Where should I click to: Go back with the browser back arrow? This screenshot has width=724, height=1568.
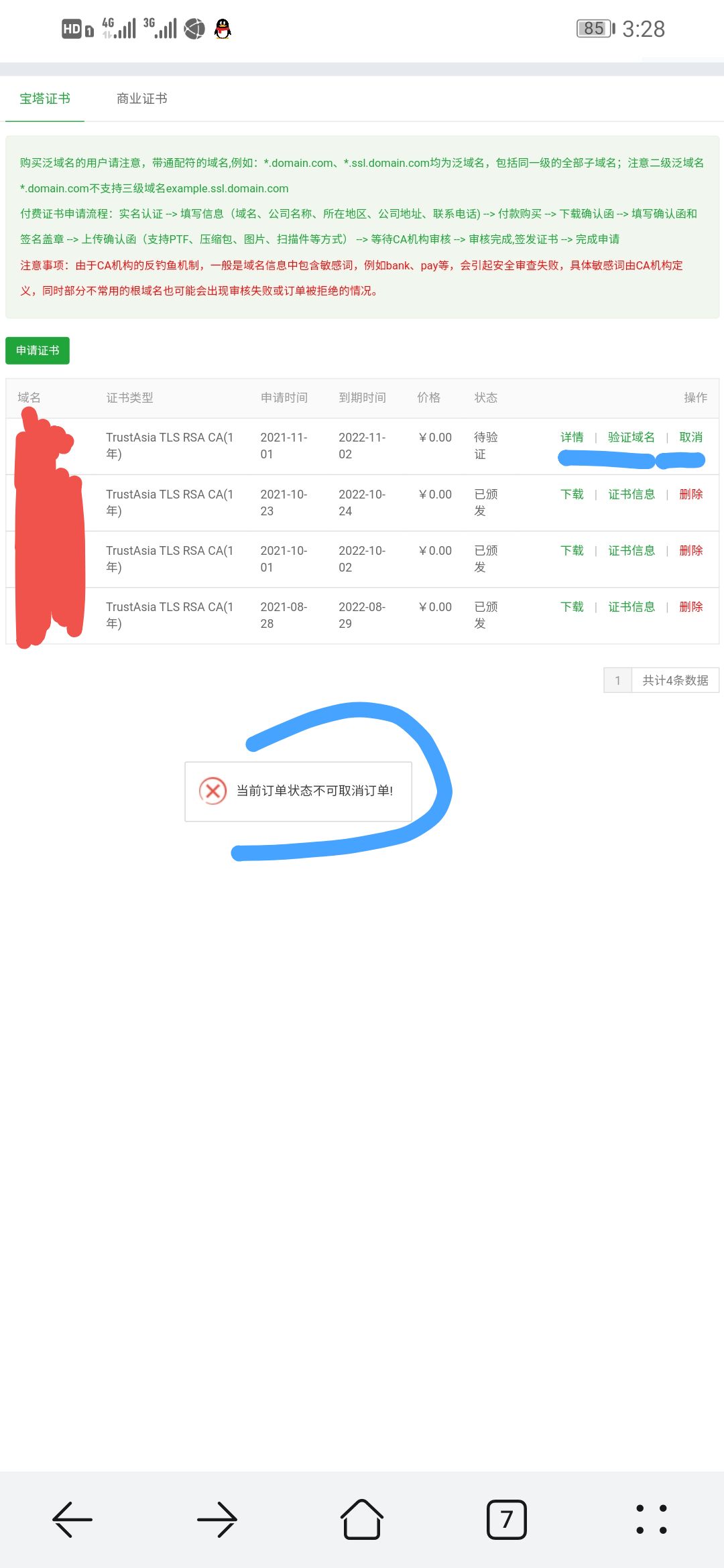72,1519
